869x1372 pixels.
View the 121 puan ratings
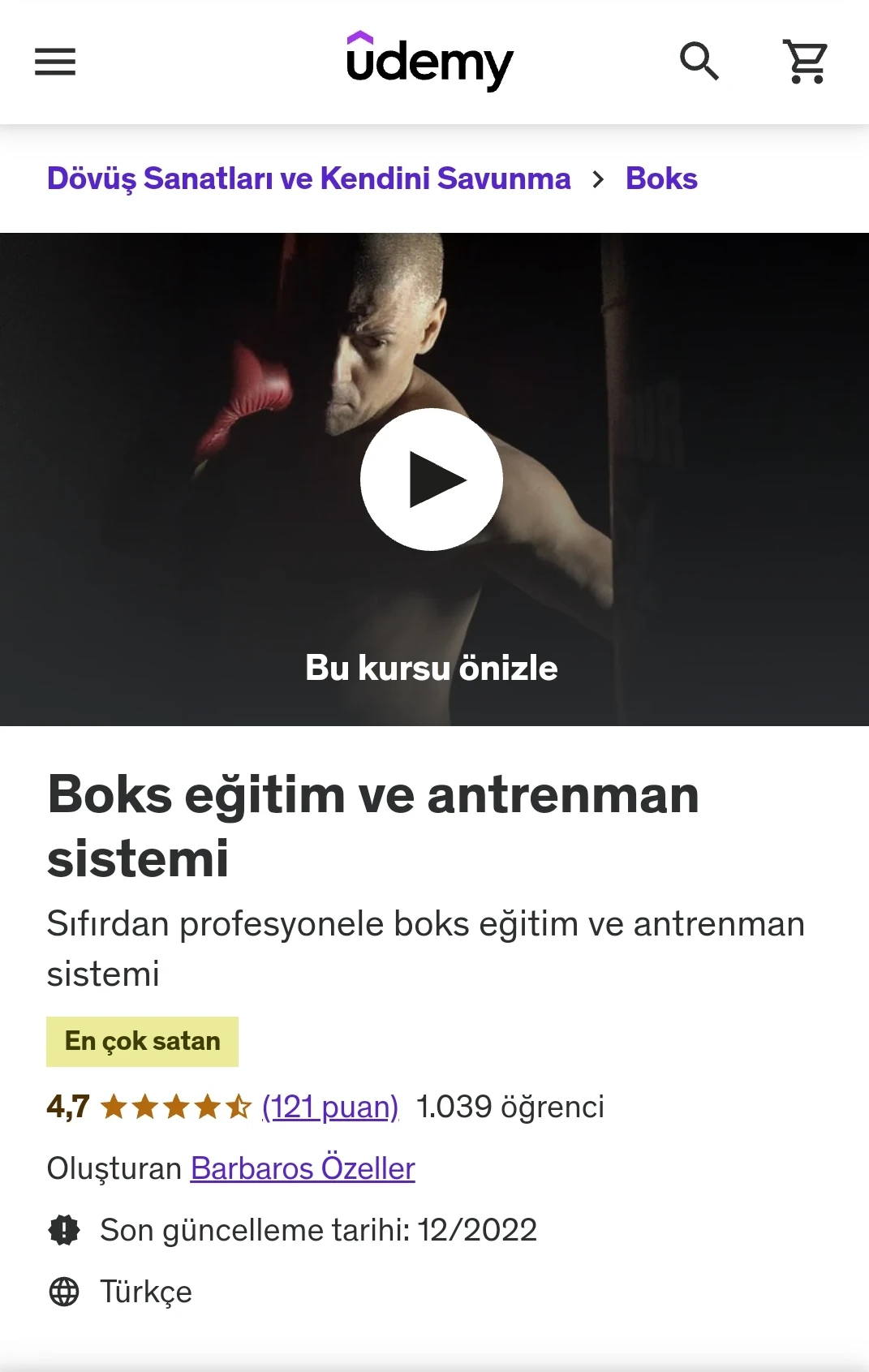click(x=330, y=1107)
